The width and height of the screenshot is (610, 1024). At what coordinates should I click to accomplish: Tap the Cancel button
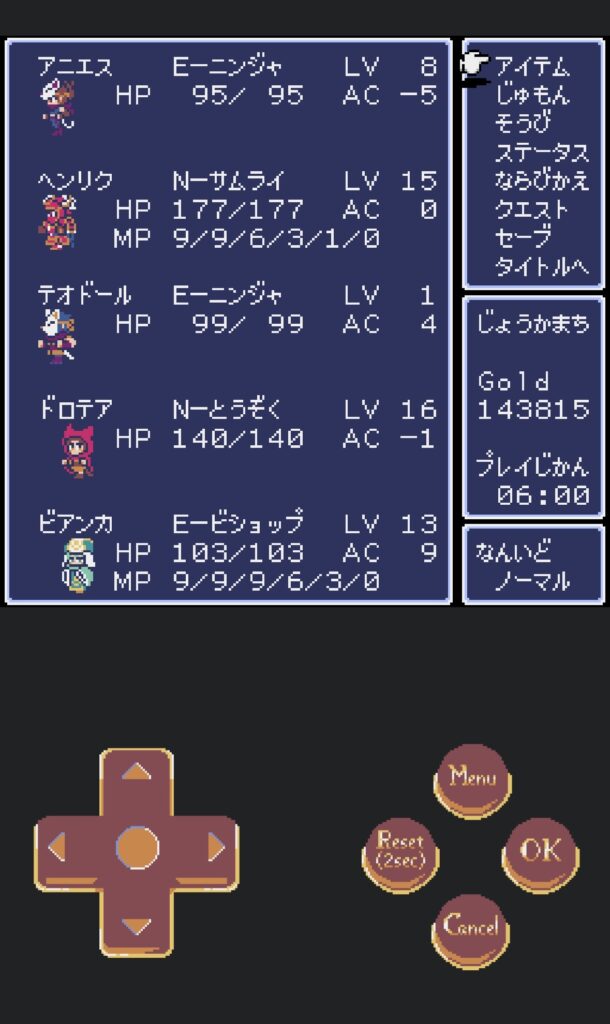click(471, 927)
